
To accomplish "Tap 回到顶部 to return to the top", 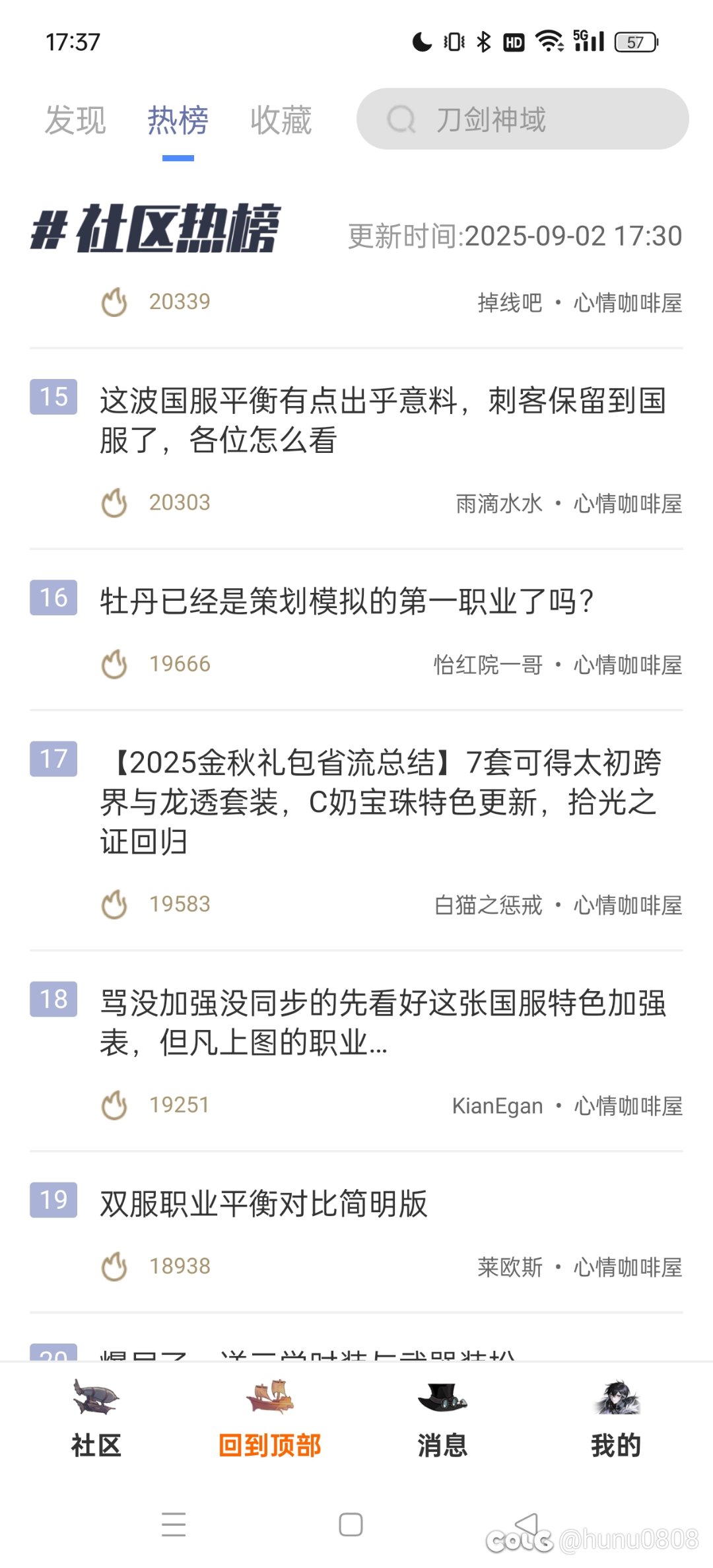I will click(269, 1418).
